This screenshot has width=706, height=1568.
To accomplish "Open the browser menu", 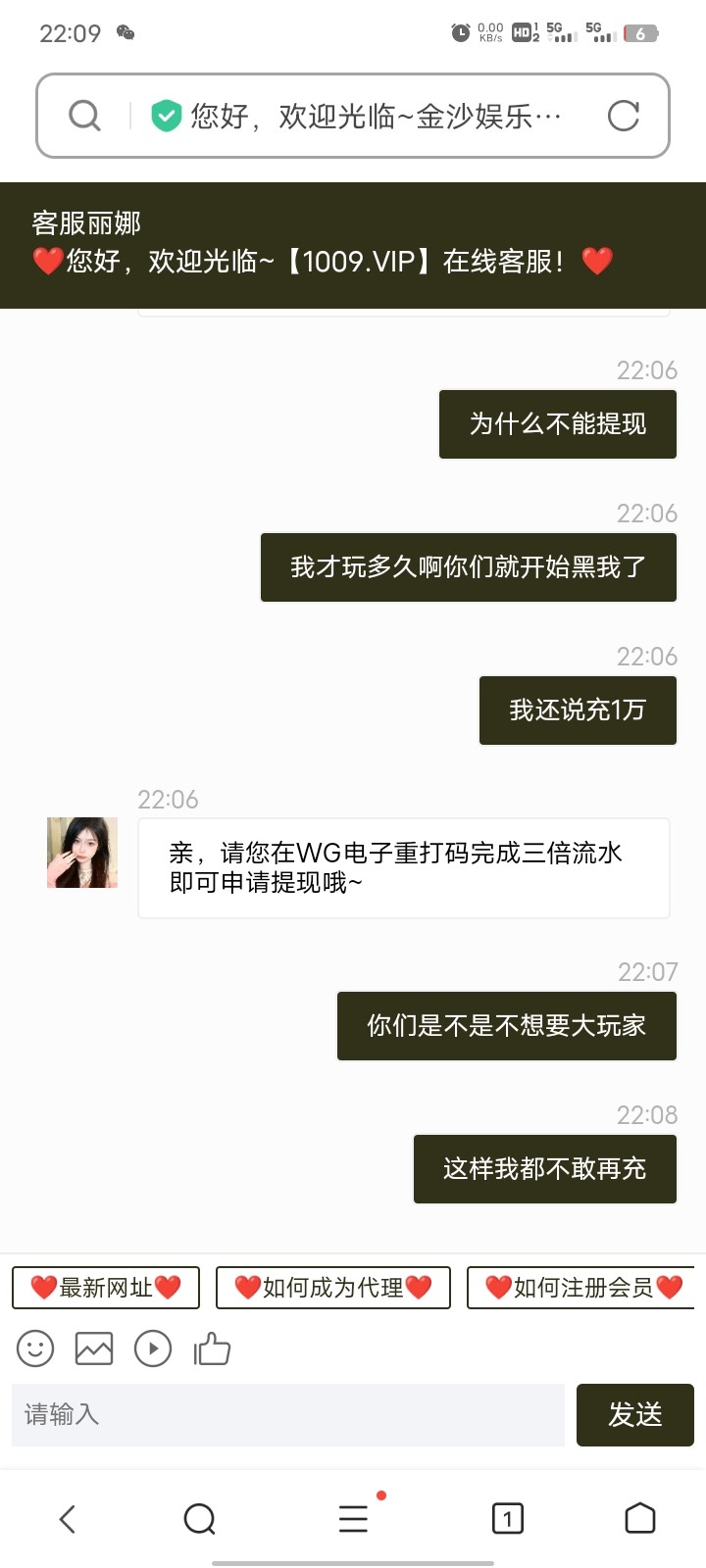I will click(x=353, y=1519).
